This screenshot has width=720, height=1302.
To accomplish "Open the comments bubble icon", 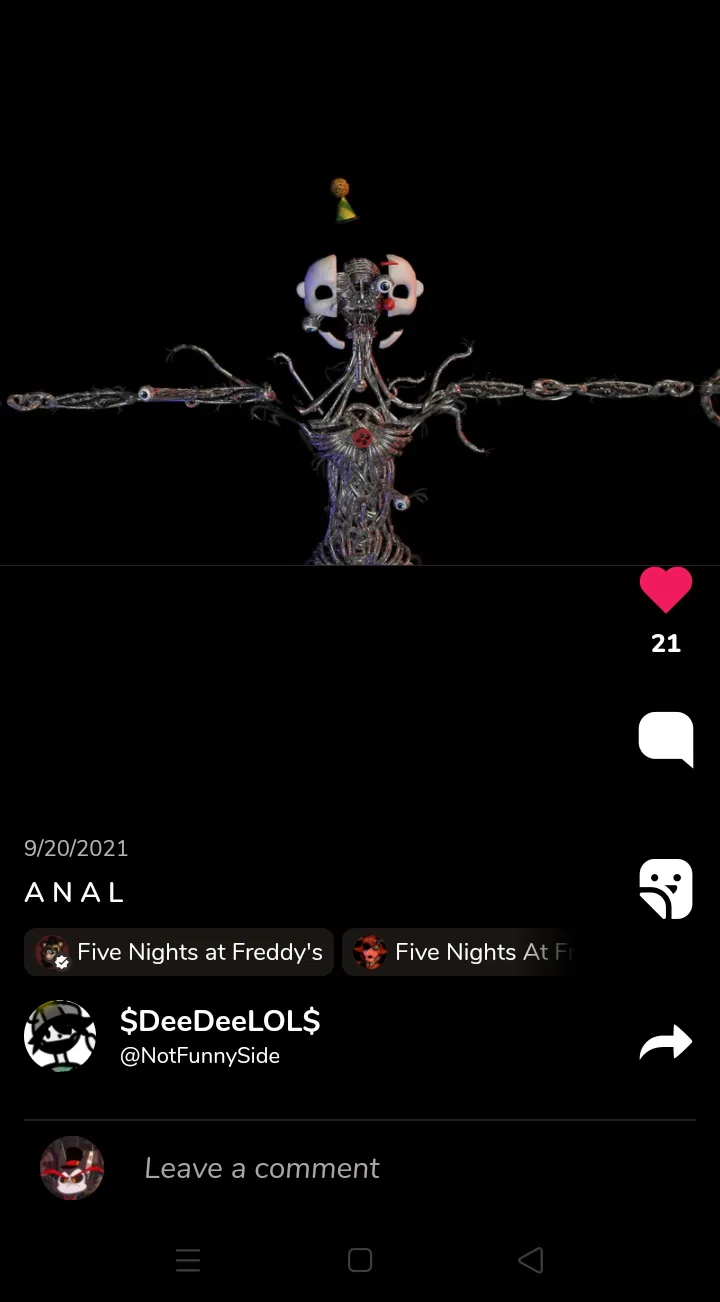I will (x=666, y=739).
